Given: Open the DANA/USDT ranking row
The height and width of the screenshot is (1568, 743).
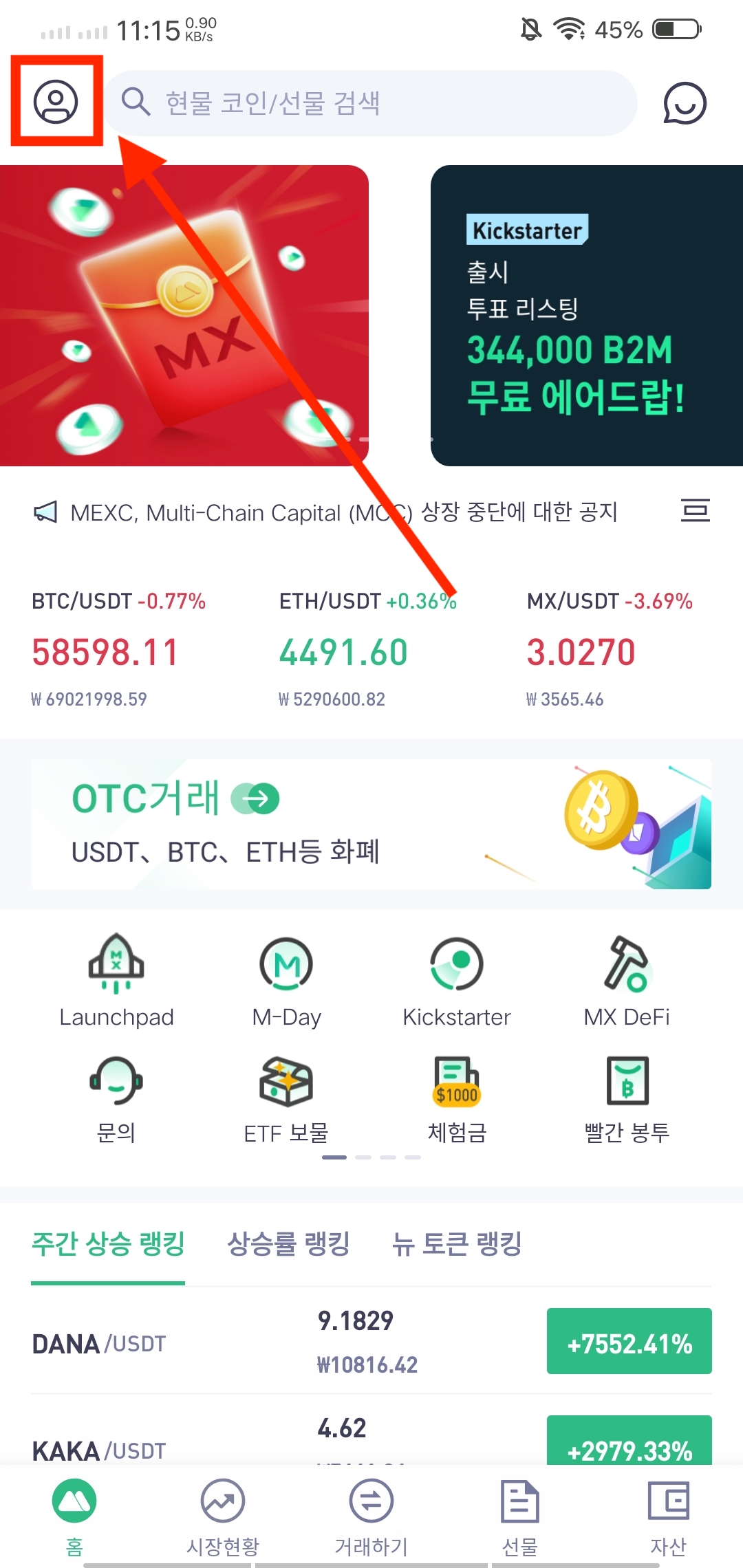Looking at the screenshot, I should (371, 1342).
